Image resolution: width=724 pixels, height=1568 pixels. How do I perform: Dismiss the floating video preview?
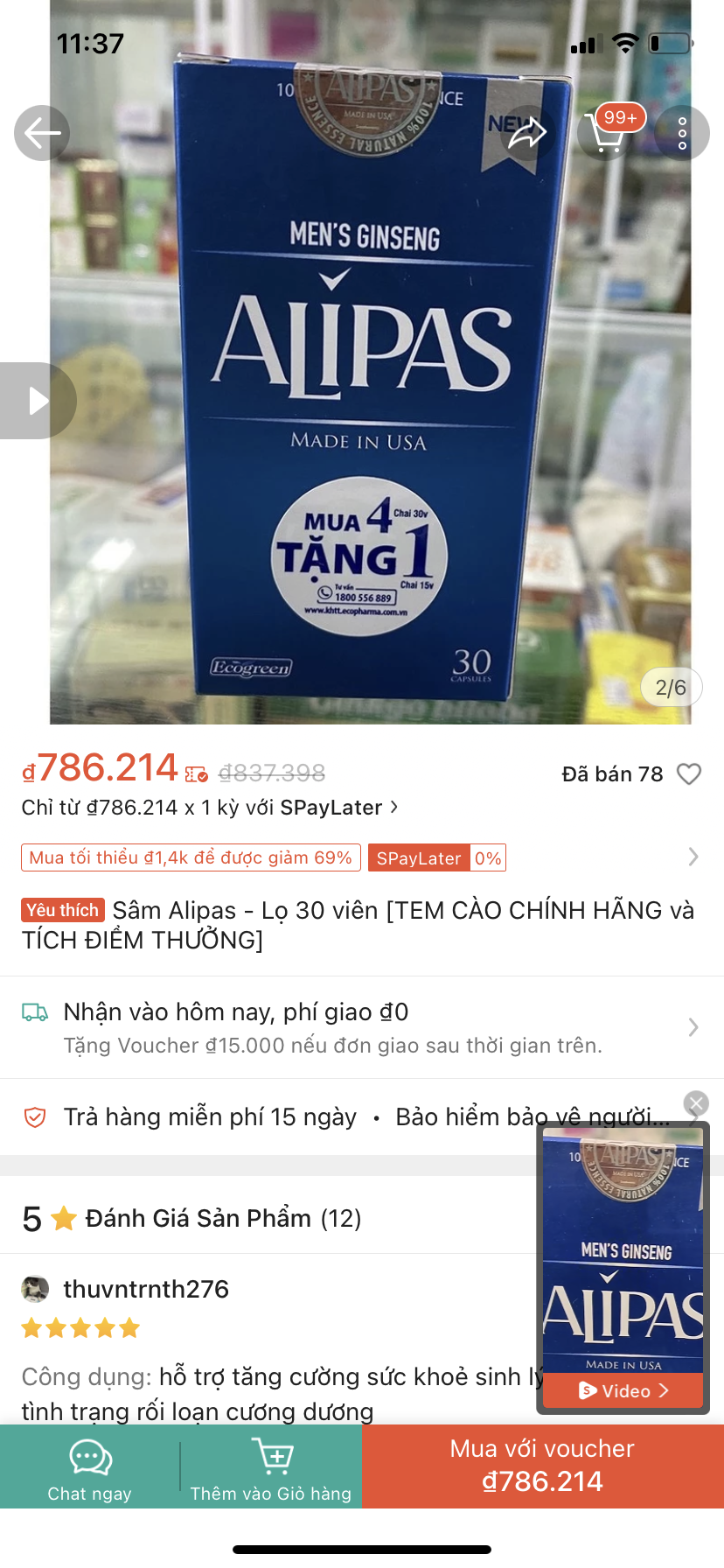pyautogui.click(x=696, y=1102)
